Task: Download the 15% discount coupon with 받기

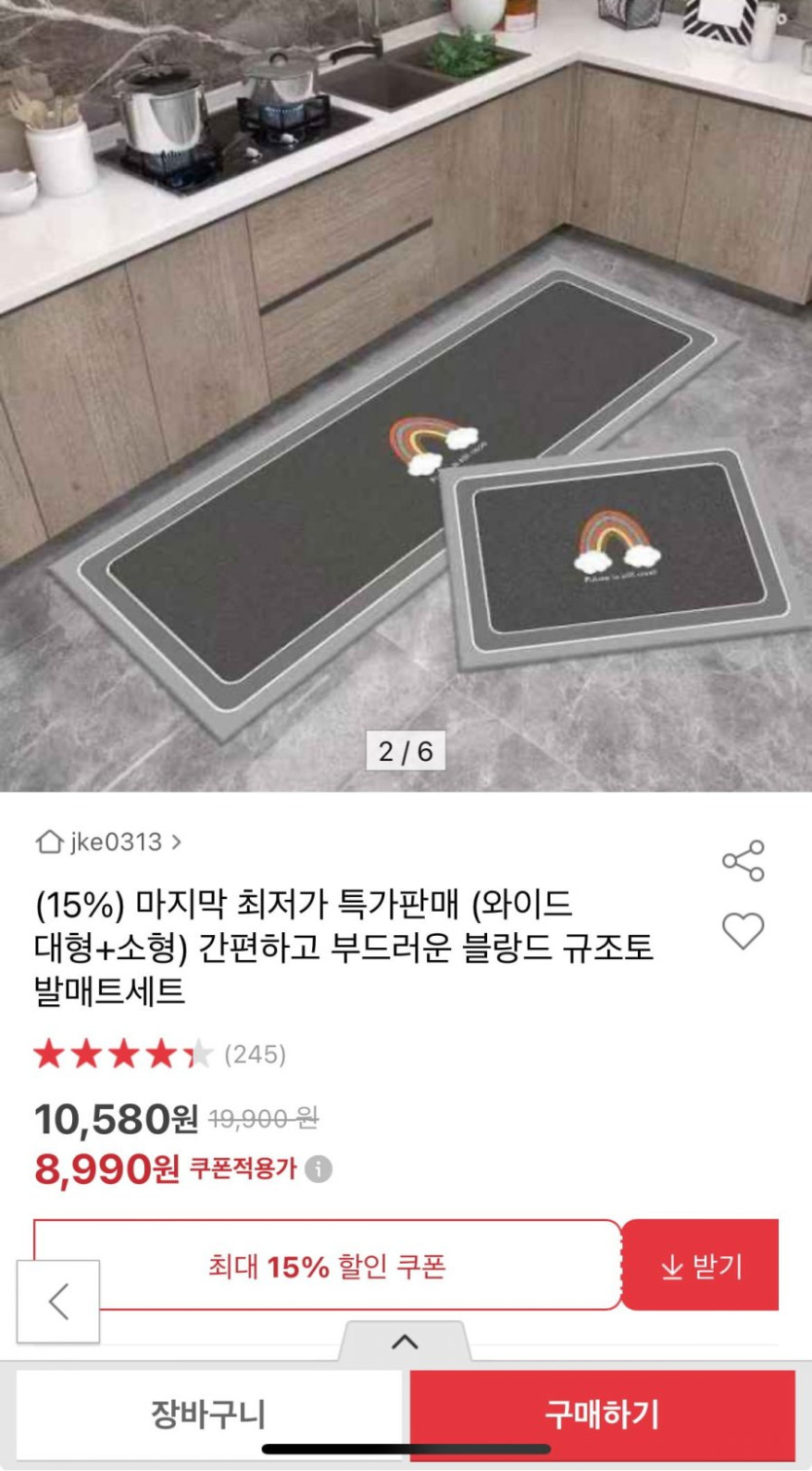Action: [700, 1265]
